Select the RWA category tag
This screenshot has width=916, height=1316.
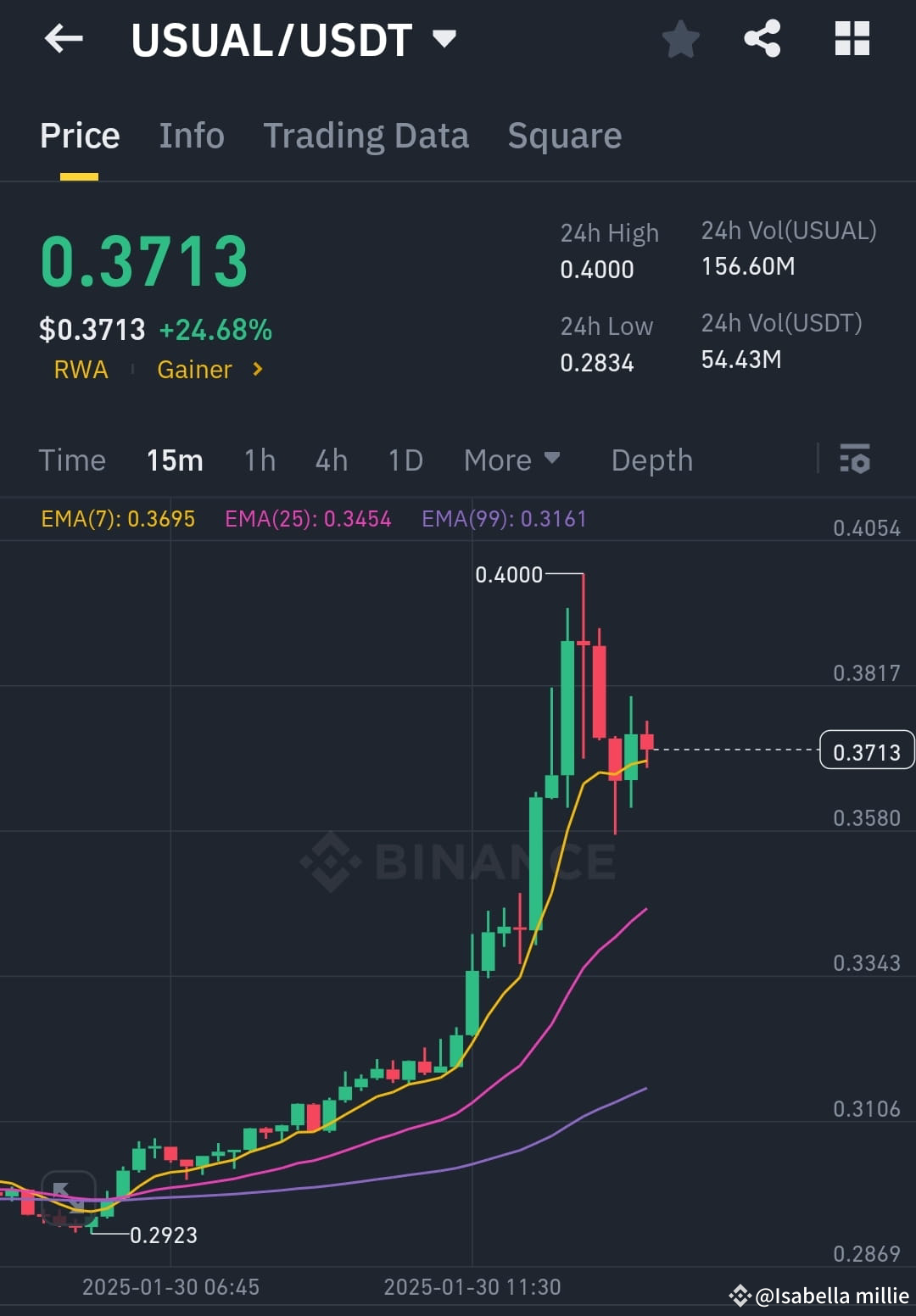81,370
